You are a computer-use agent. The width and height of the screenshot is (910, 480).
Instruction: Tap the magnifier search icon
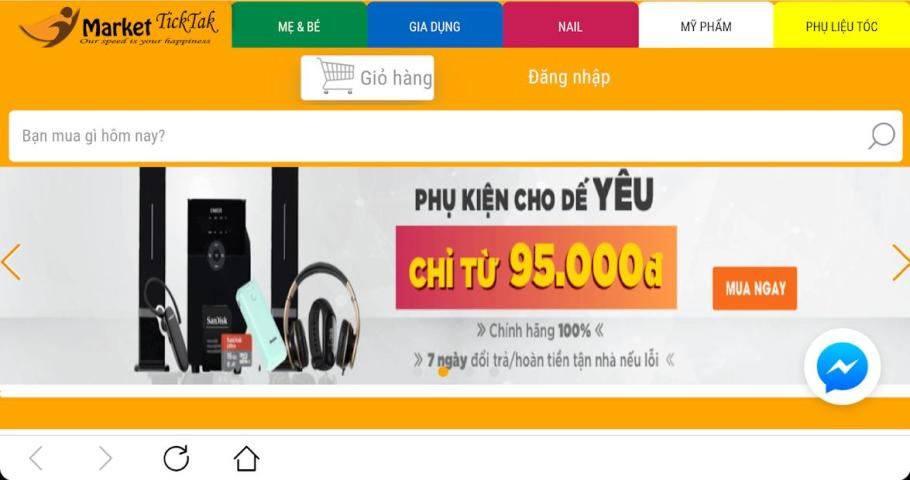881,136
